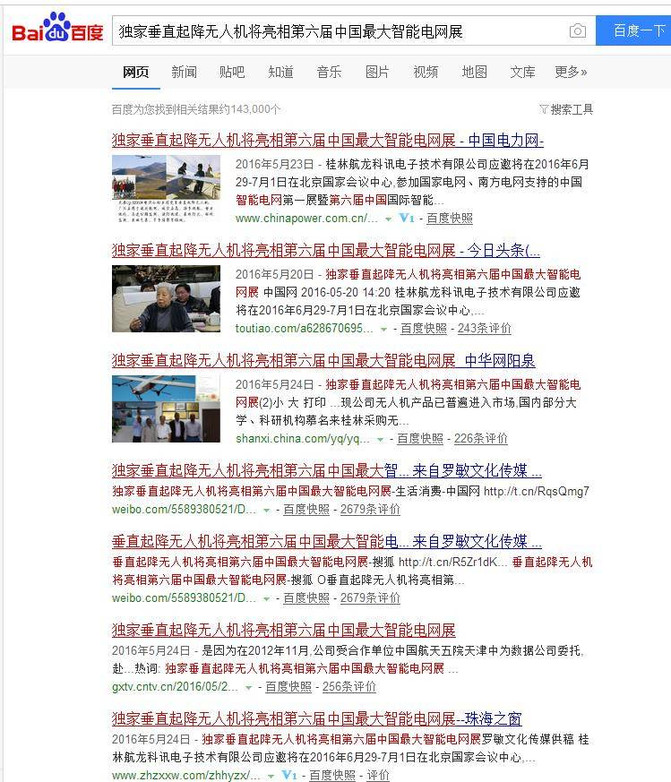Select the 知道 tab
This screenshot has height=782, width=671.
click(x=281, y=72)
